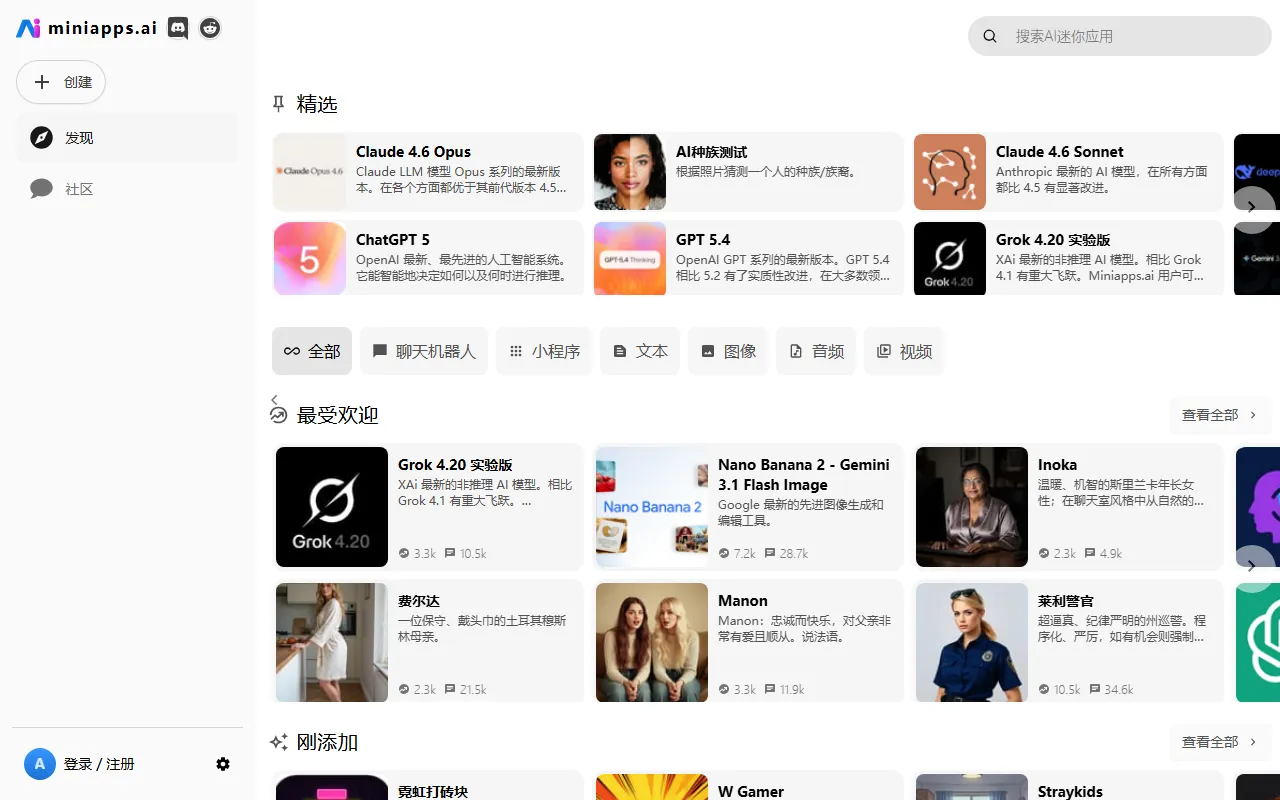Screen dimensions: 1280x800
Task: Open the settings gear icon
Action: pyautogui.click(x=223, y=764)
